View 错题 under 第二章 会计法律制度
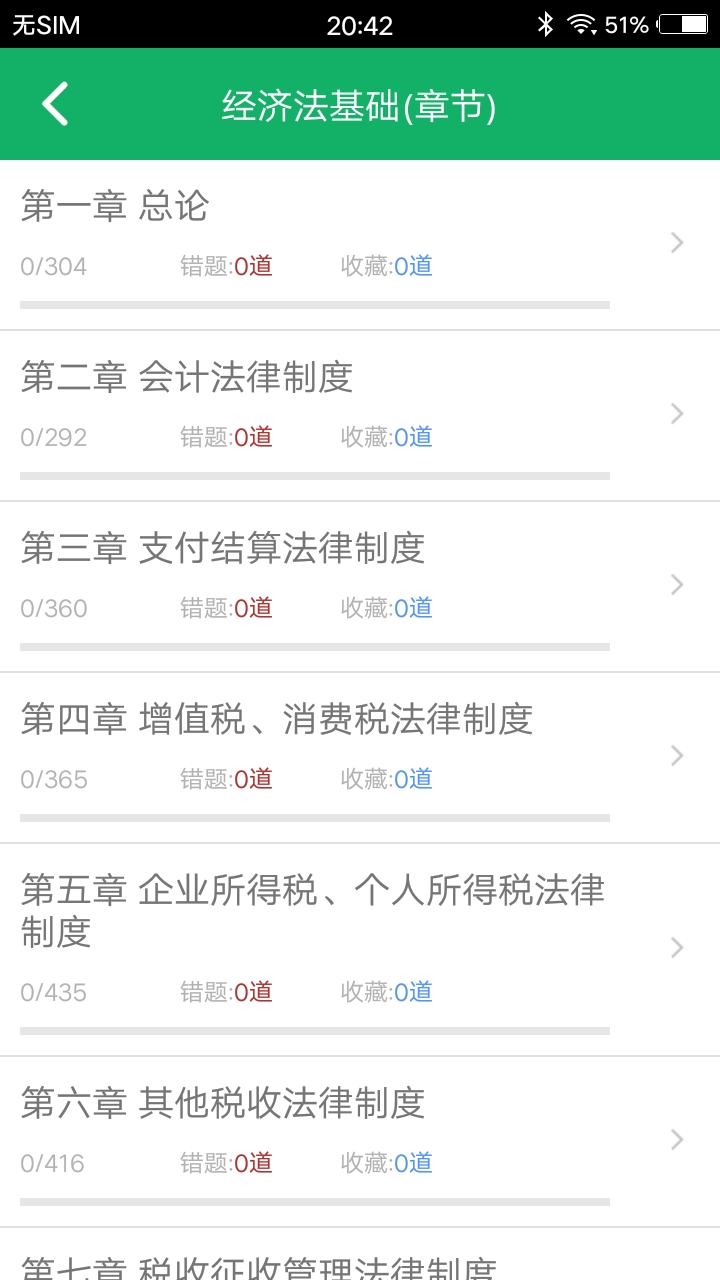Screen dimensions: 720x1280 pyautogui.click(x=223, y=437)
